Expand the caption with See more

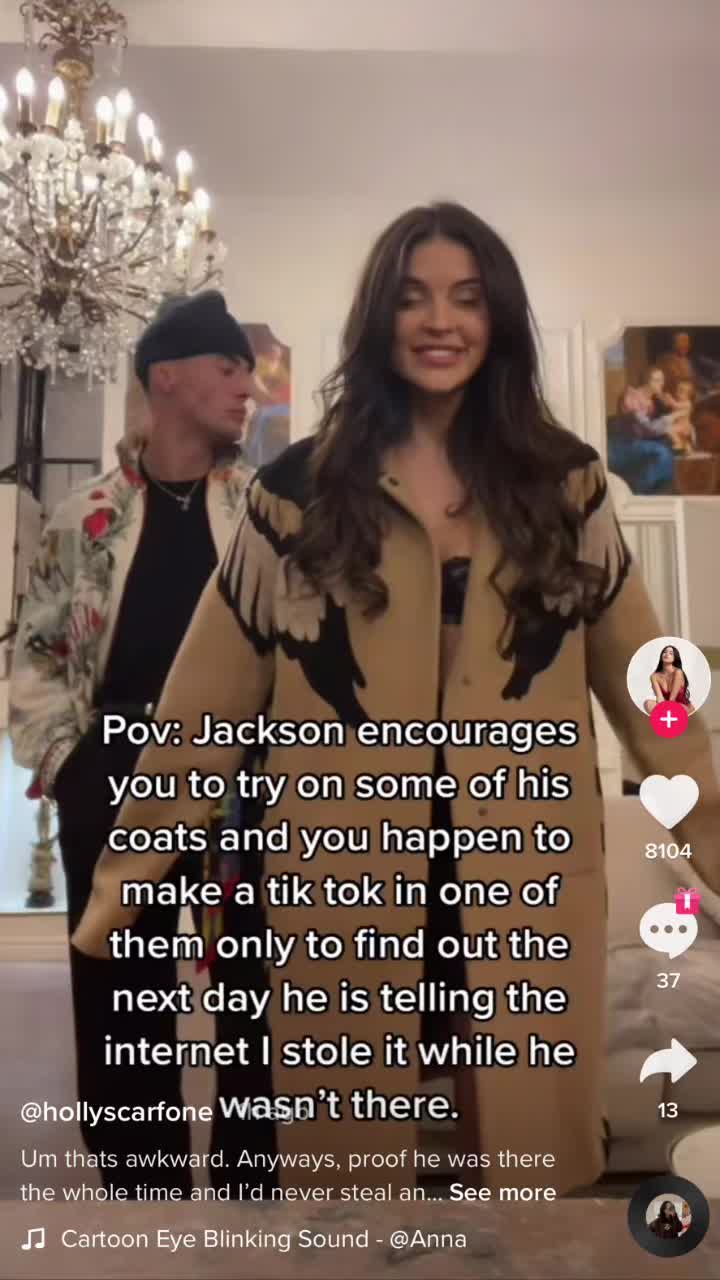click(x=502, y=1192)
